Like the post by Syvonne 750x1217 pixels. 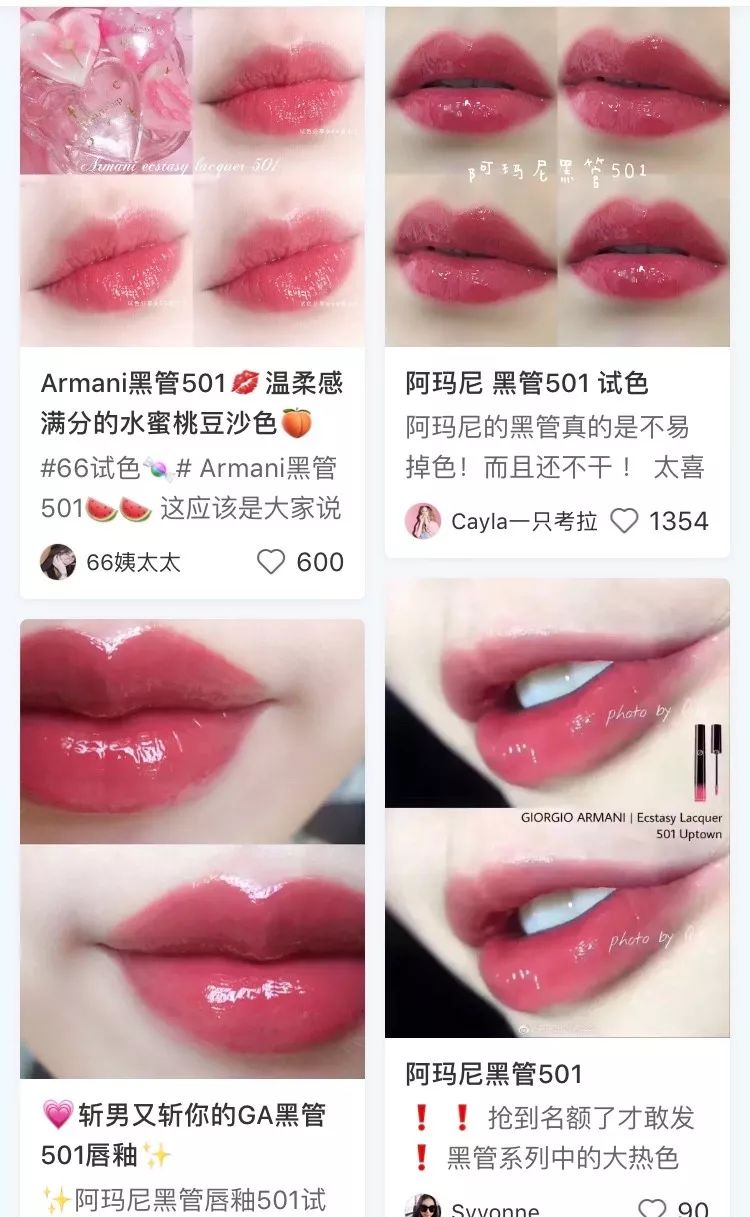pos(652,1209)
